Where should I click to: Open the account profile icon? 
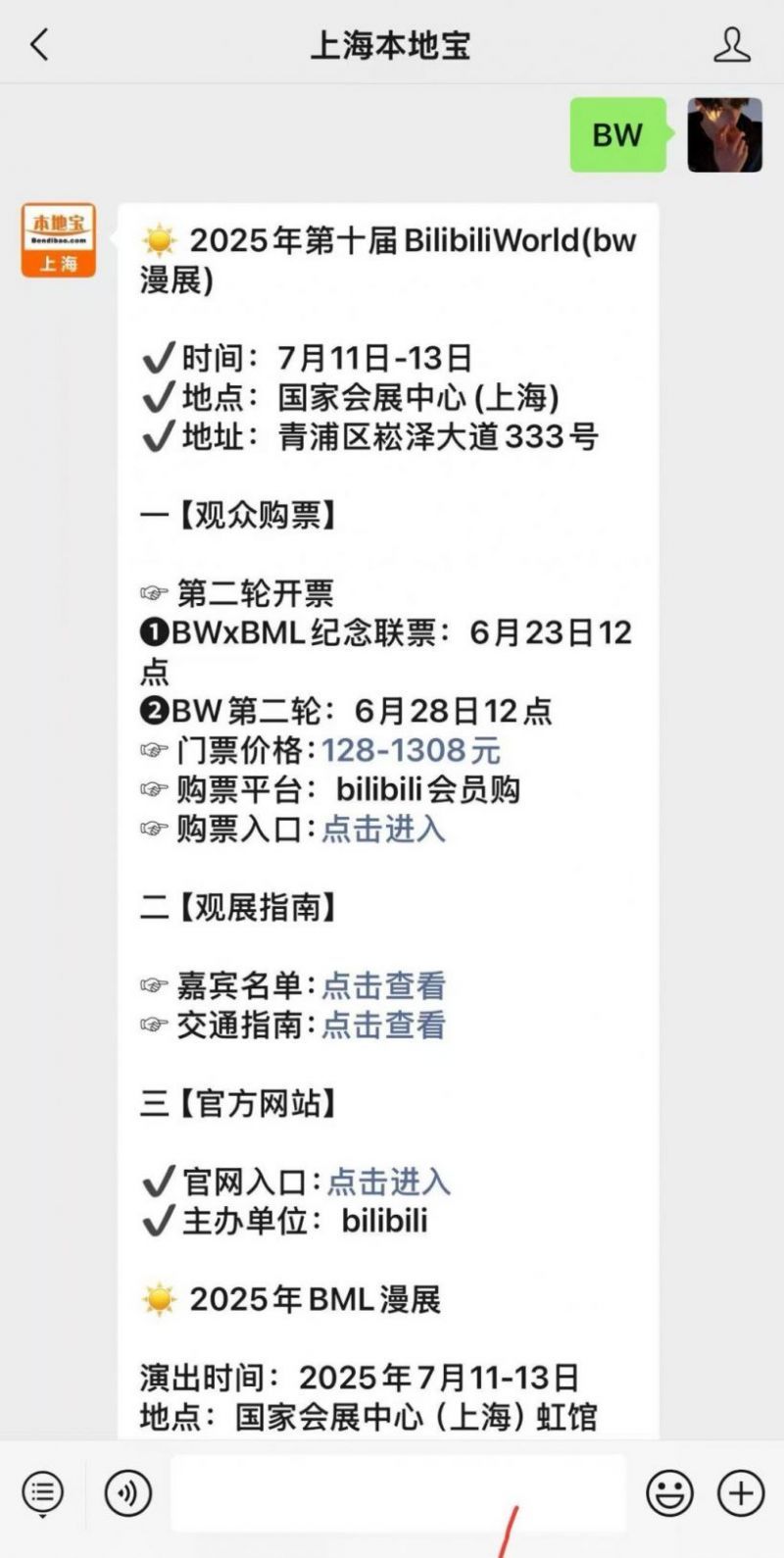click(x=731, y=45)
